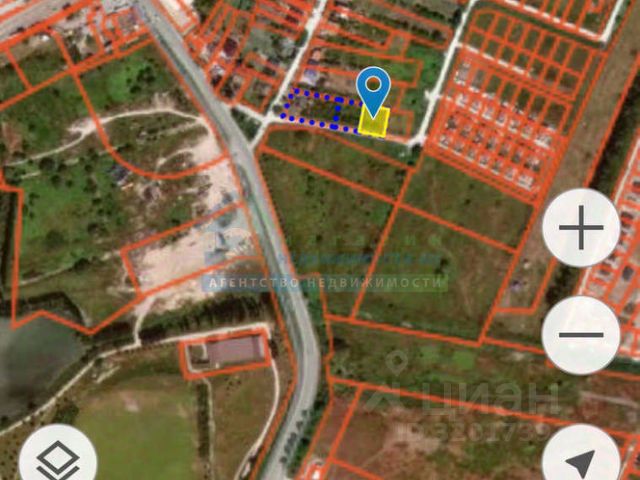Zoom out of the map
Viewport: 640px width, 480px height.
click(x=581, y=335)
